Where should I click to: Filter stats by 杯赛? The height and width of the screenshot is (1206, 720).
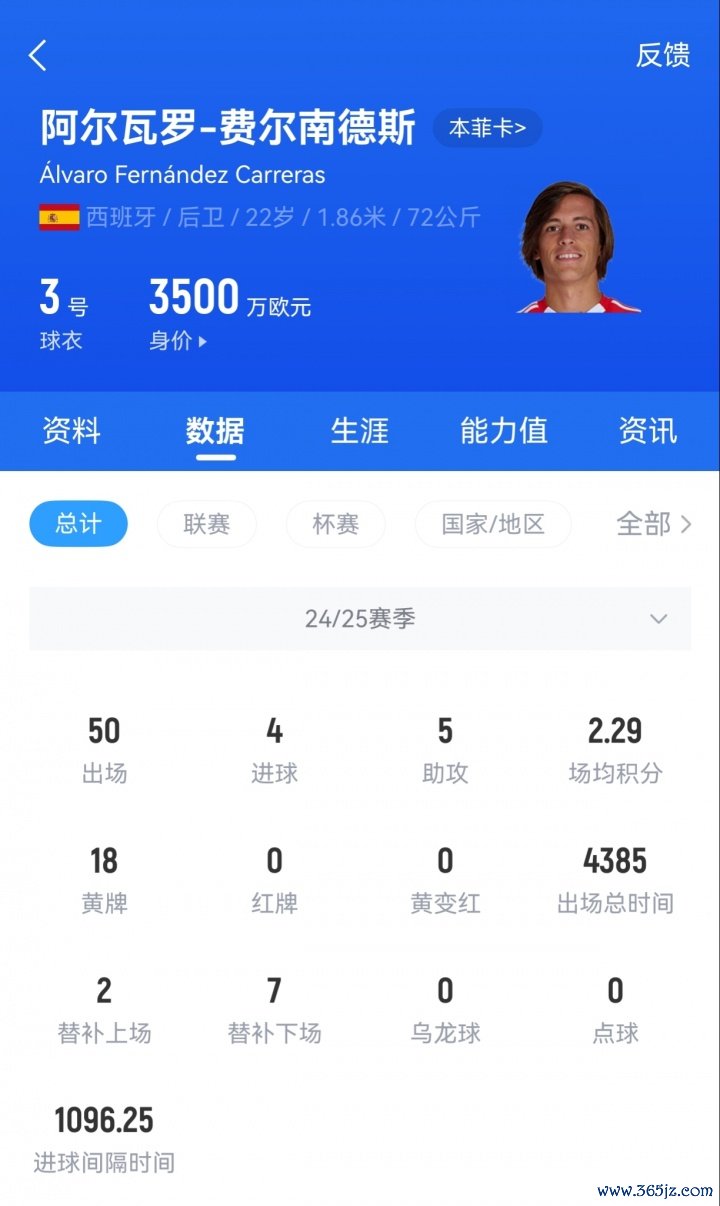coord(335,524)
